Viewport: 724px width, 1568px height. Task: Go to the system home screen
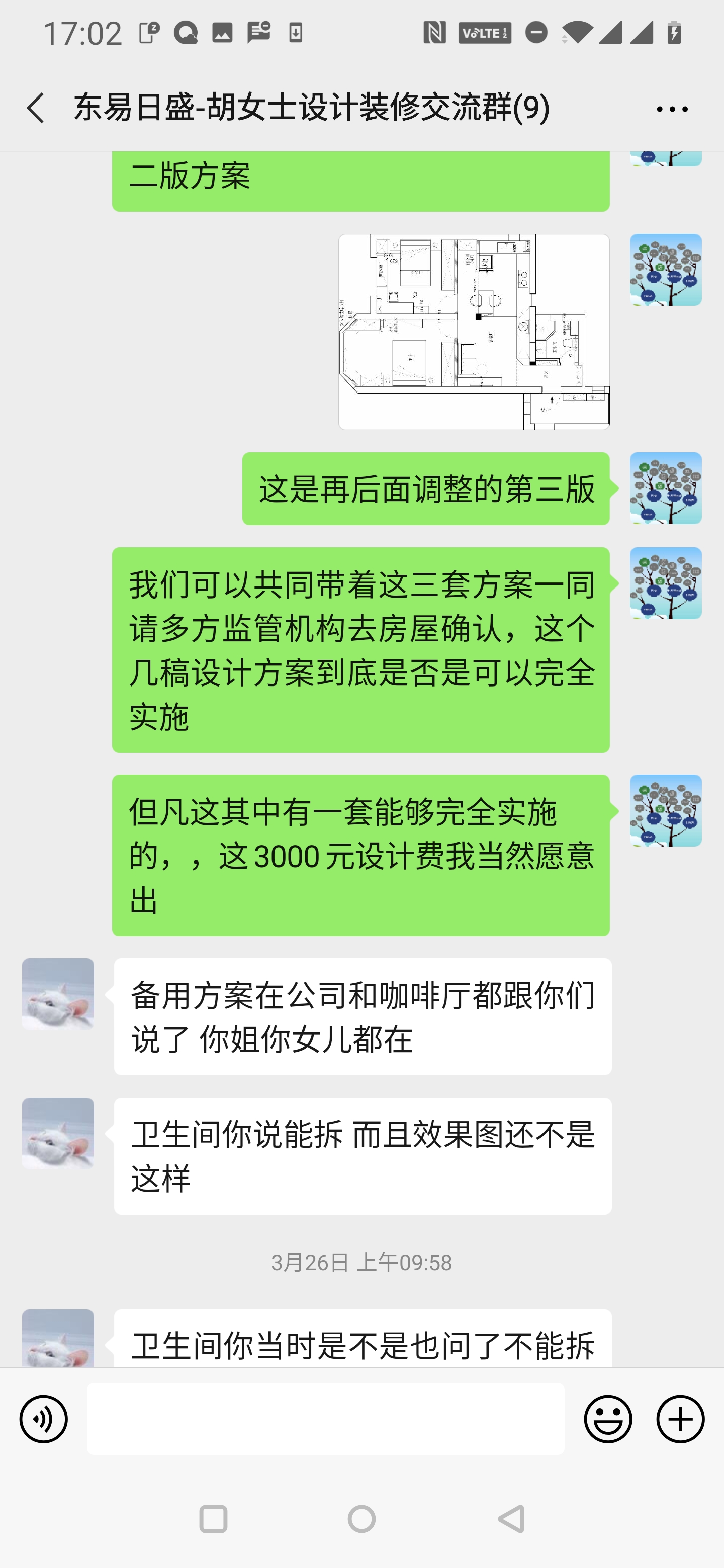point(361,1519)
